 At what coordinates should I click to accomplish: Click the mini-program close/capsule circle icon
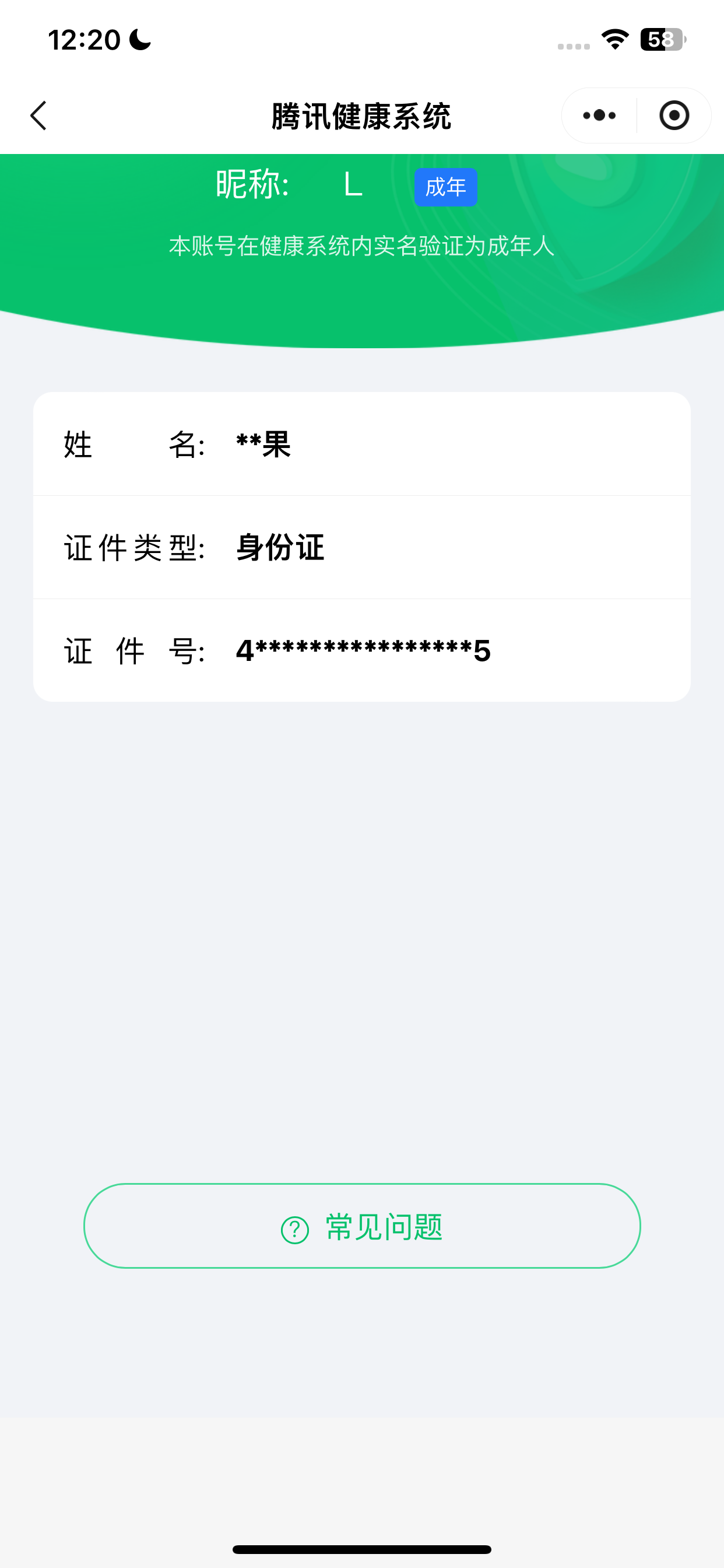coord(674,115)
